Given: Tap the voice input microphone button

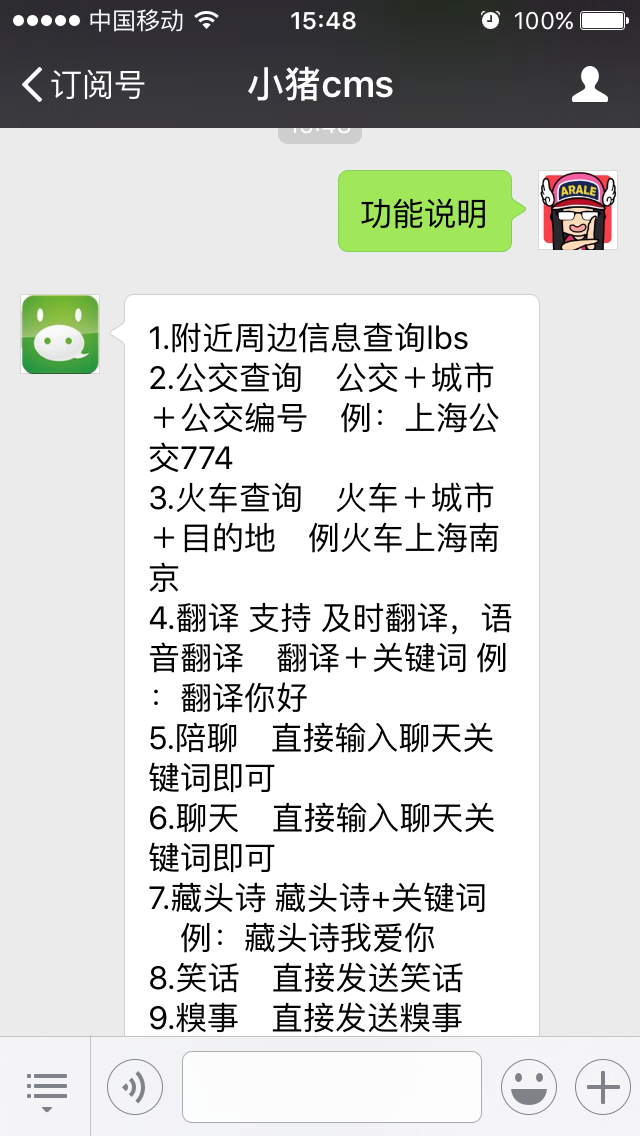Looking at the screenshot, I should coord(134,1087).
